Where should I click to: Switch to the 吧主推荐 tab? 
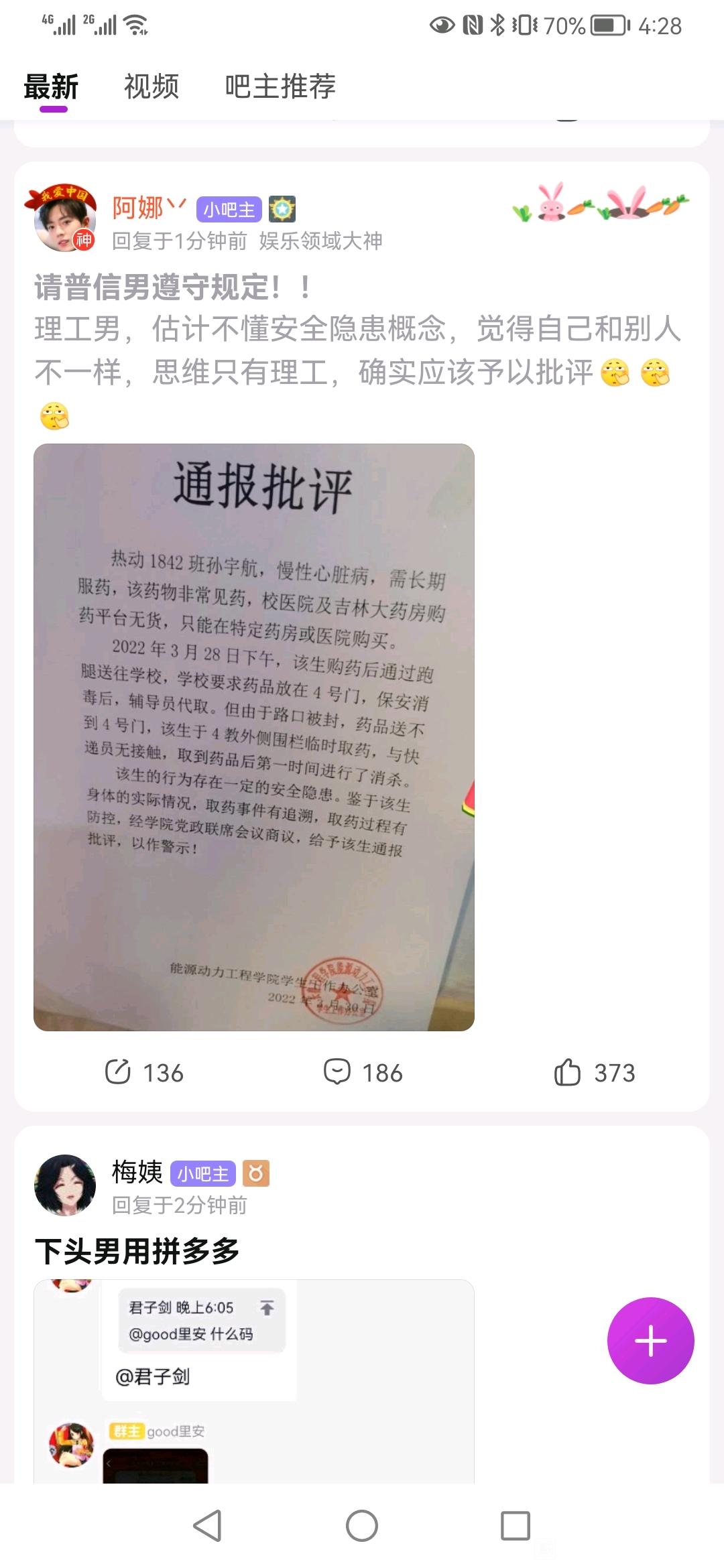(x=280, y=86)
